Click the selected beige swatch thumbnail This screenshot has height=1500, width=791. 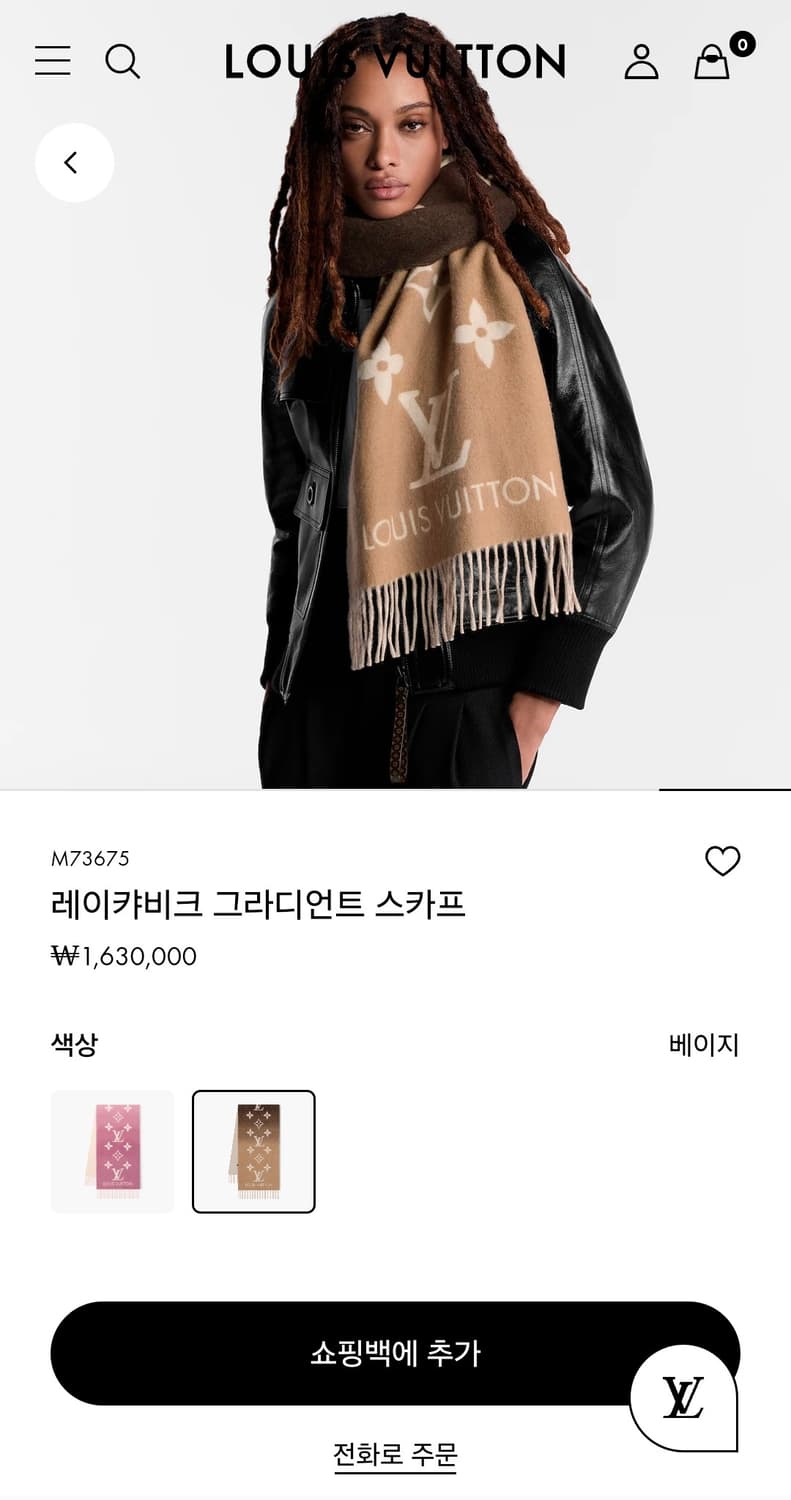(x=254, y=1151)
